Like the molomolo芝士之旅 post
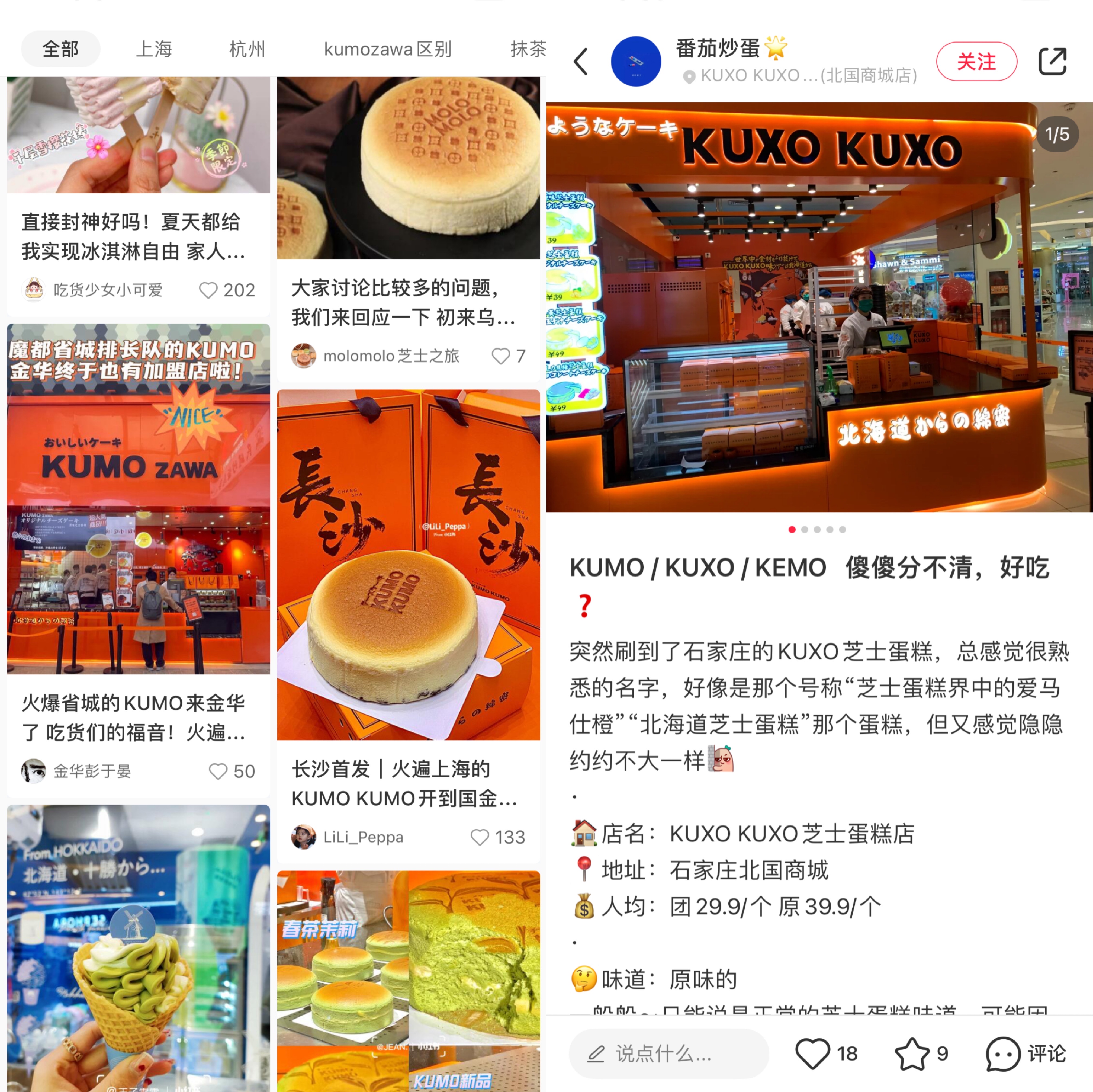1093x1092 pixels. [501, 356]
